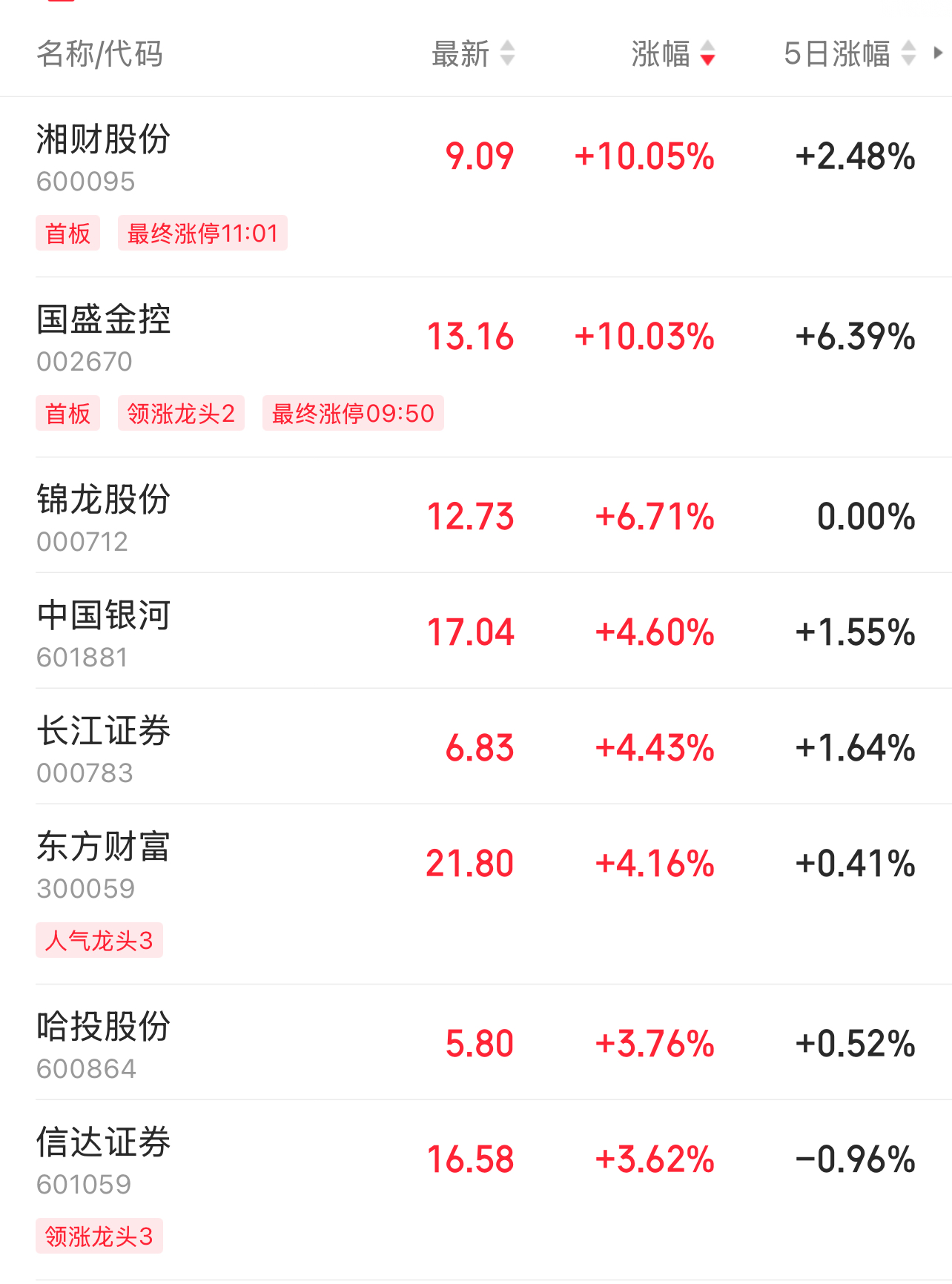Sort stocks by 涨幅 column
The height and width of the screenshot is (1284, 952).
(672, 53)
